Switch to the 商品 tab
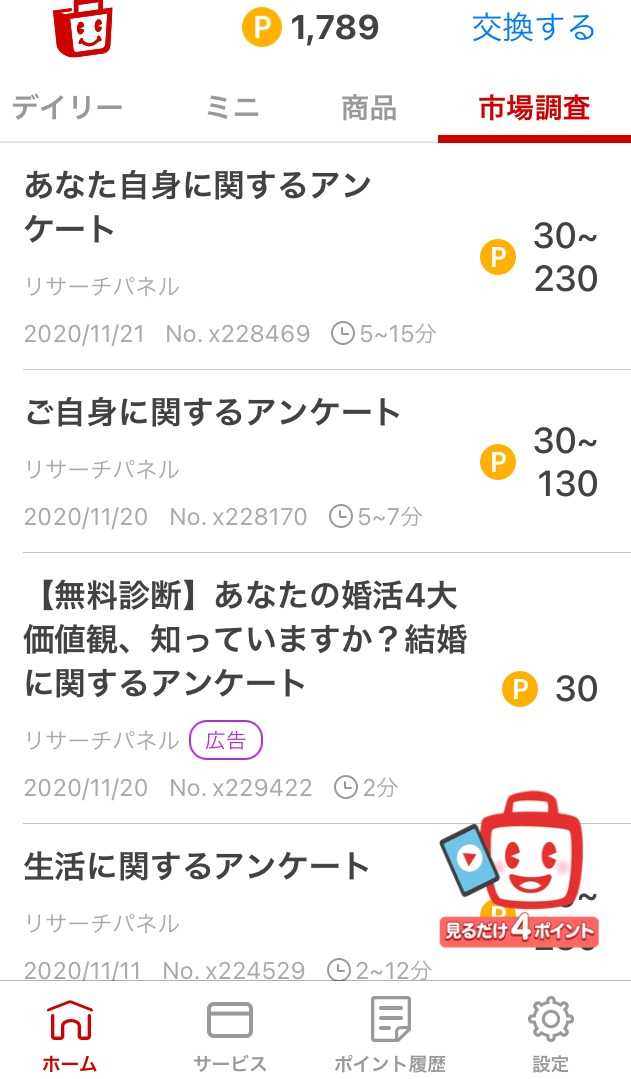The image size is (631, 1079). click(369, 108)
